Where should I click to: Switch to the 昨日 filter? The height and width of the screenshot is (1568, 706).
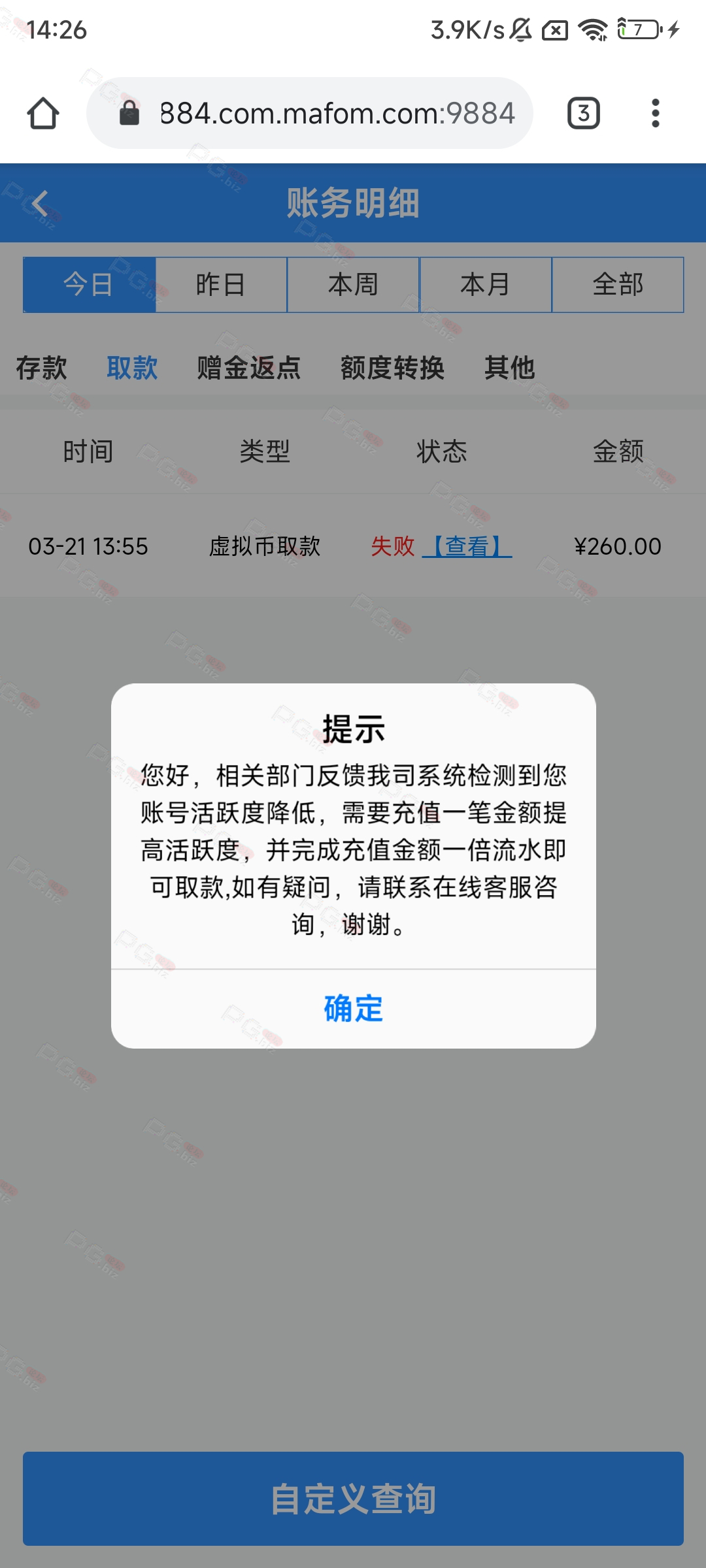pos(222,285)
